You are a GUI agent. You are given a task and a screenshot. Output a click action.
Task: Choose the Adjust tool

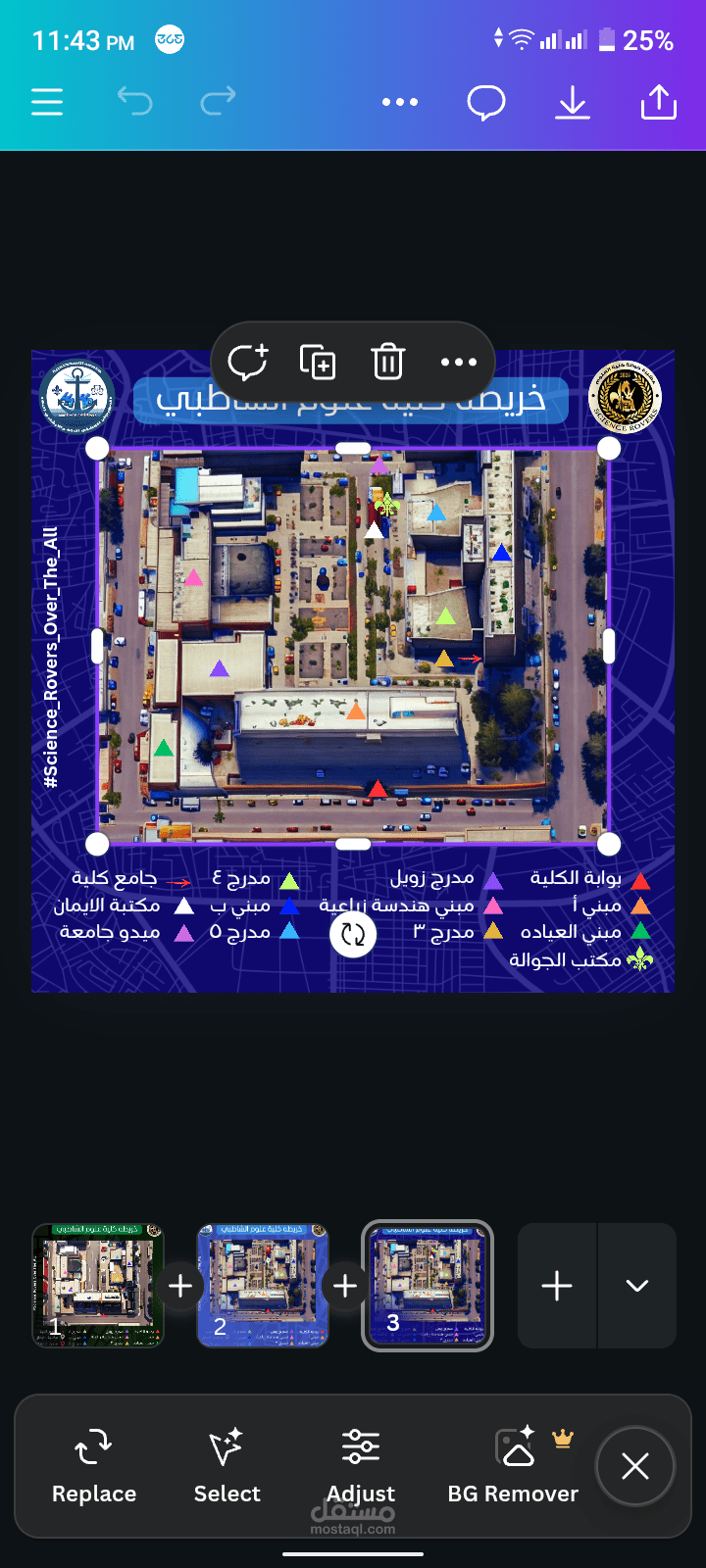click(x=361, y=1466)
